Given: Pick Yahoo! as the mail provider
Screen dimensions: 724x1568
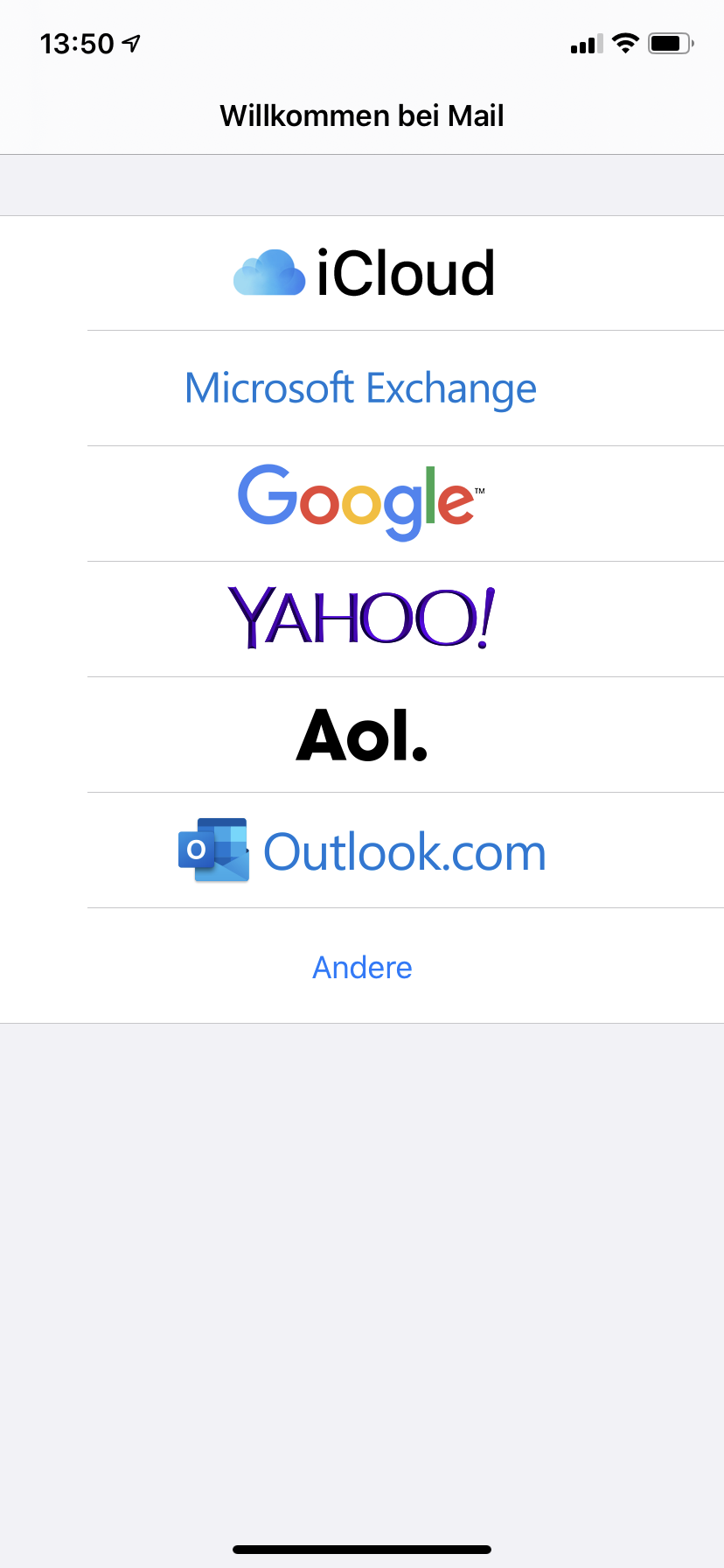Looking at the screenshot, I should click(x=362, y=619).
